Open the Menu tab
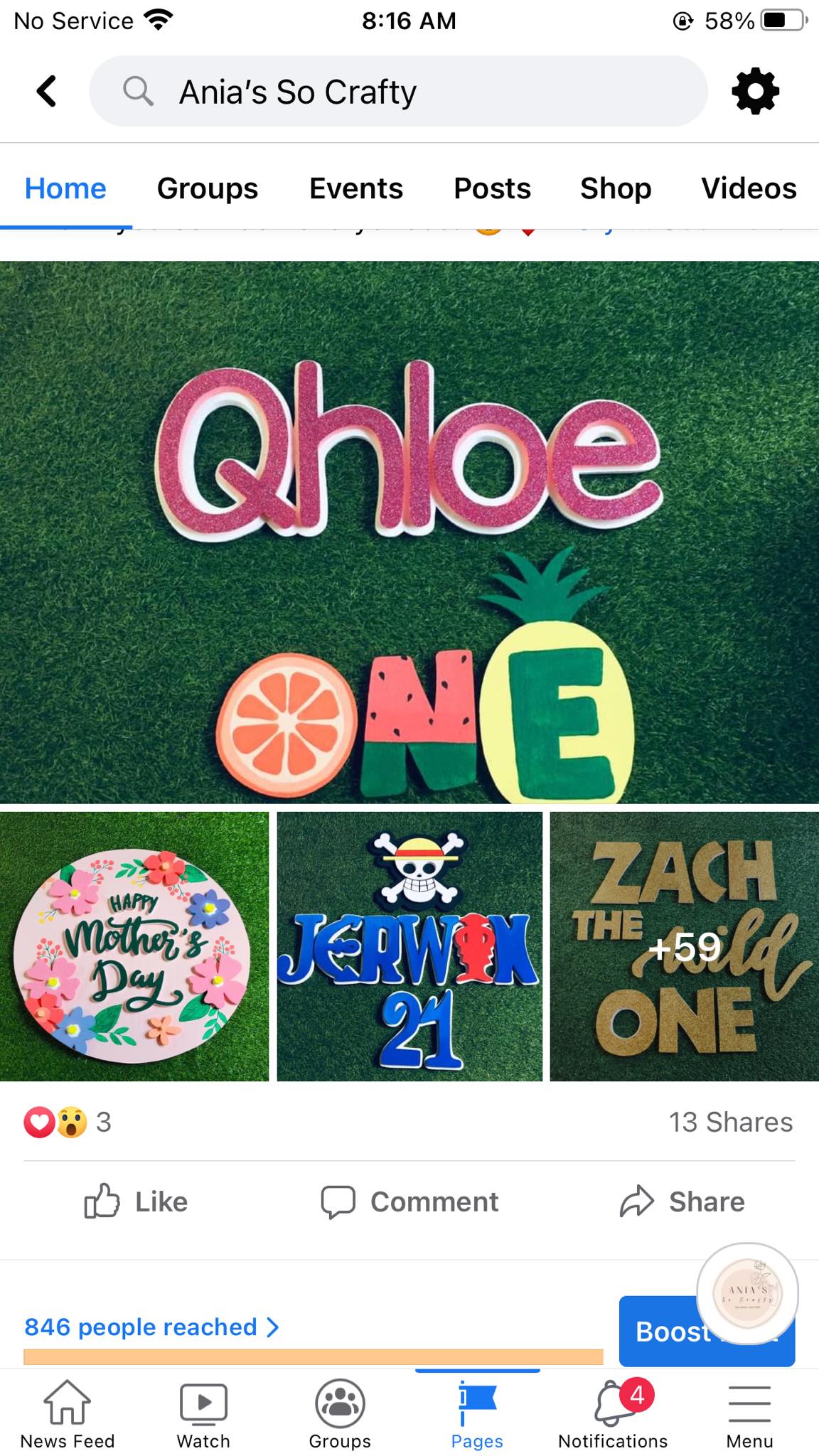The width and height of the screenshot is (819, 1456). click(x=749, y=1415)
